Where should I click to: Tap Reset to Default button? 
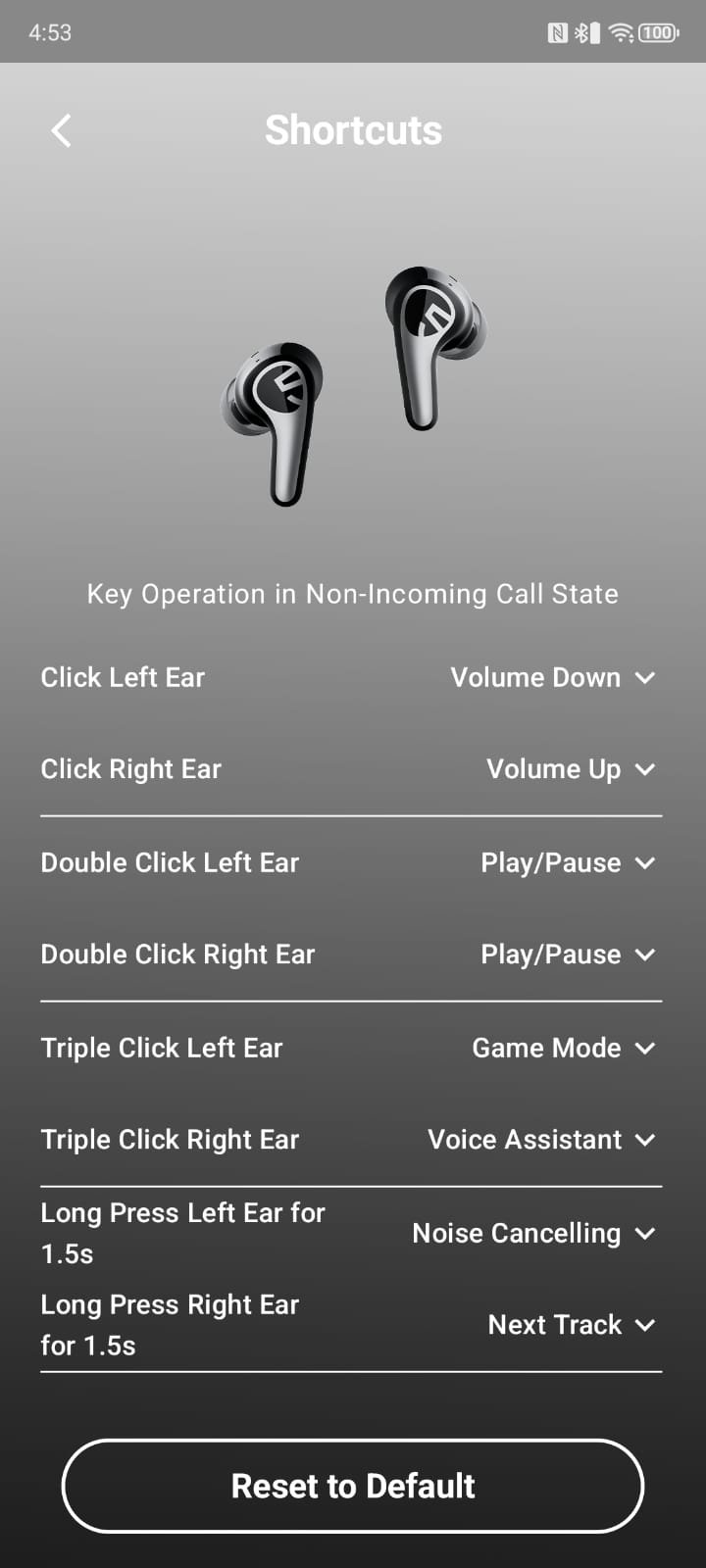pyautogui.click(x=353, y=1486)
